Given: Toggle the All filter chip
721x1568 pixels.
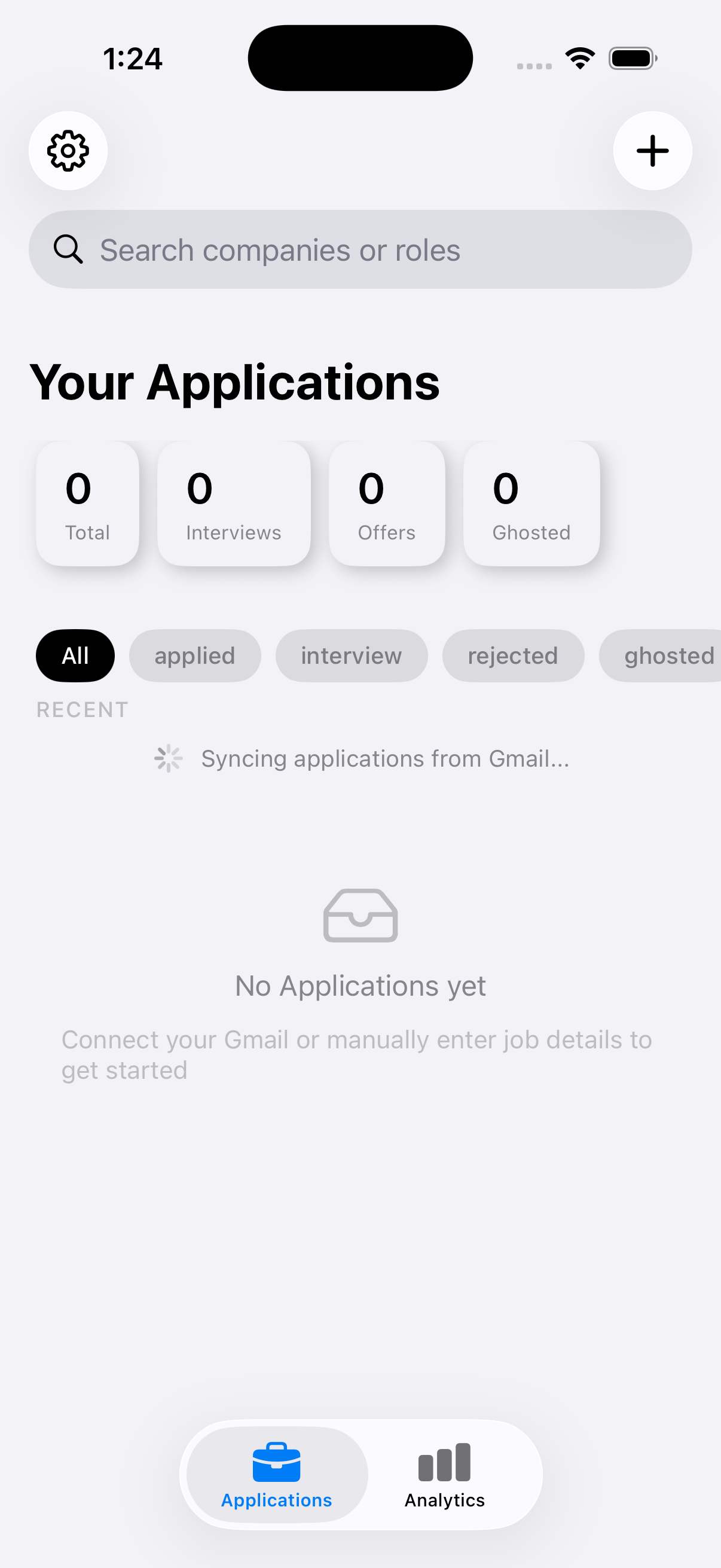Looking at the screenshot, I should point(75,655).
